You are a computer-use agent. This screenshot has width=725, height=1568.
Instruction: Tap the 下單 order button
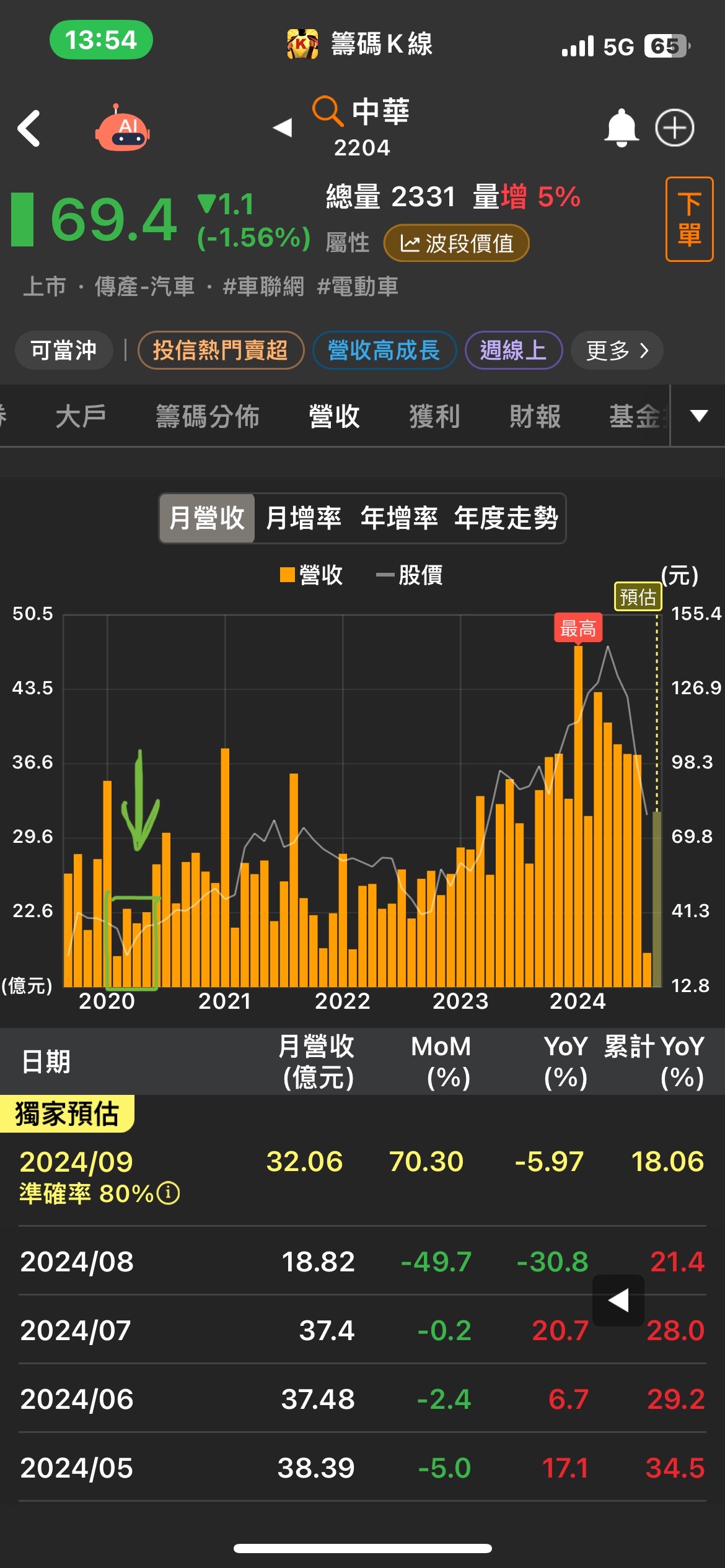tap(689, 219)
